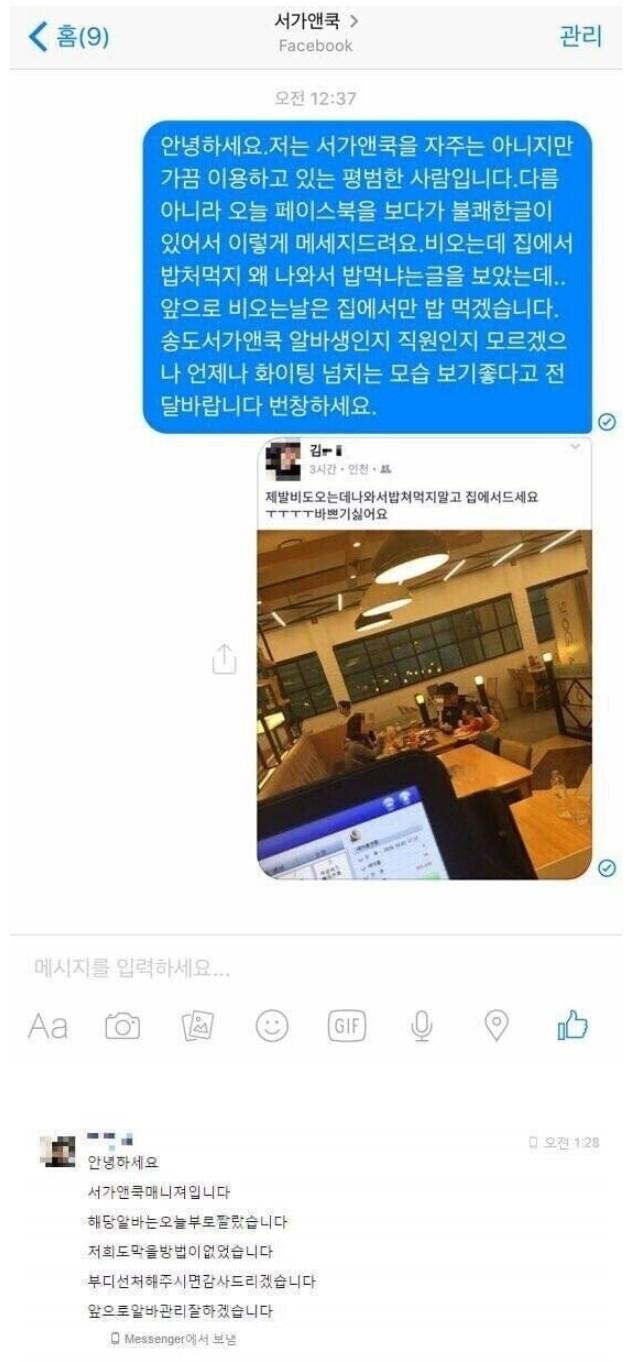Share the sent image via share icon
This screenshot has height=1362, width=628.
pos(225,659)
